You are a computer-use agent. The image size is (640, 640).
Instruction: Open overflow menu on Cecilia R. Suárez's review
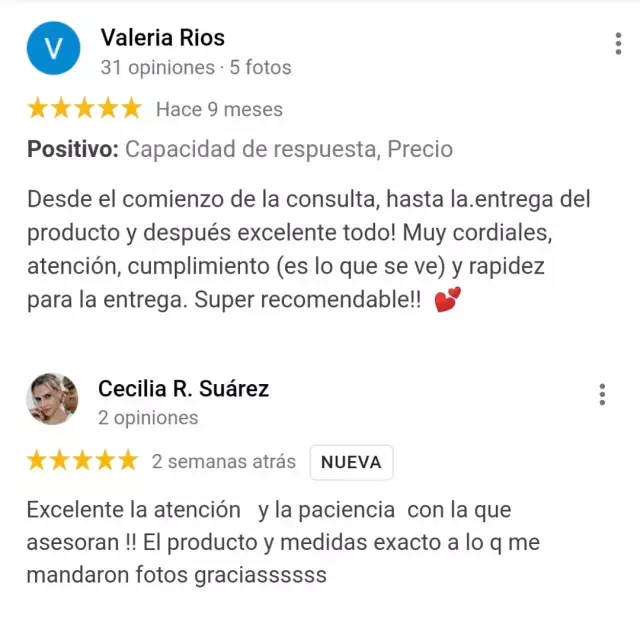pyautogui.click(x=602, y=395)
